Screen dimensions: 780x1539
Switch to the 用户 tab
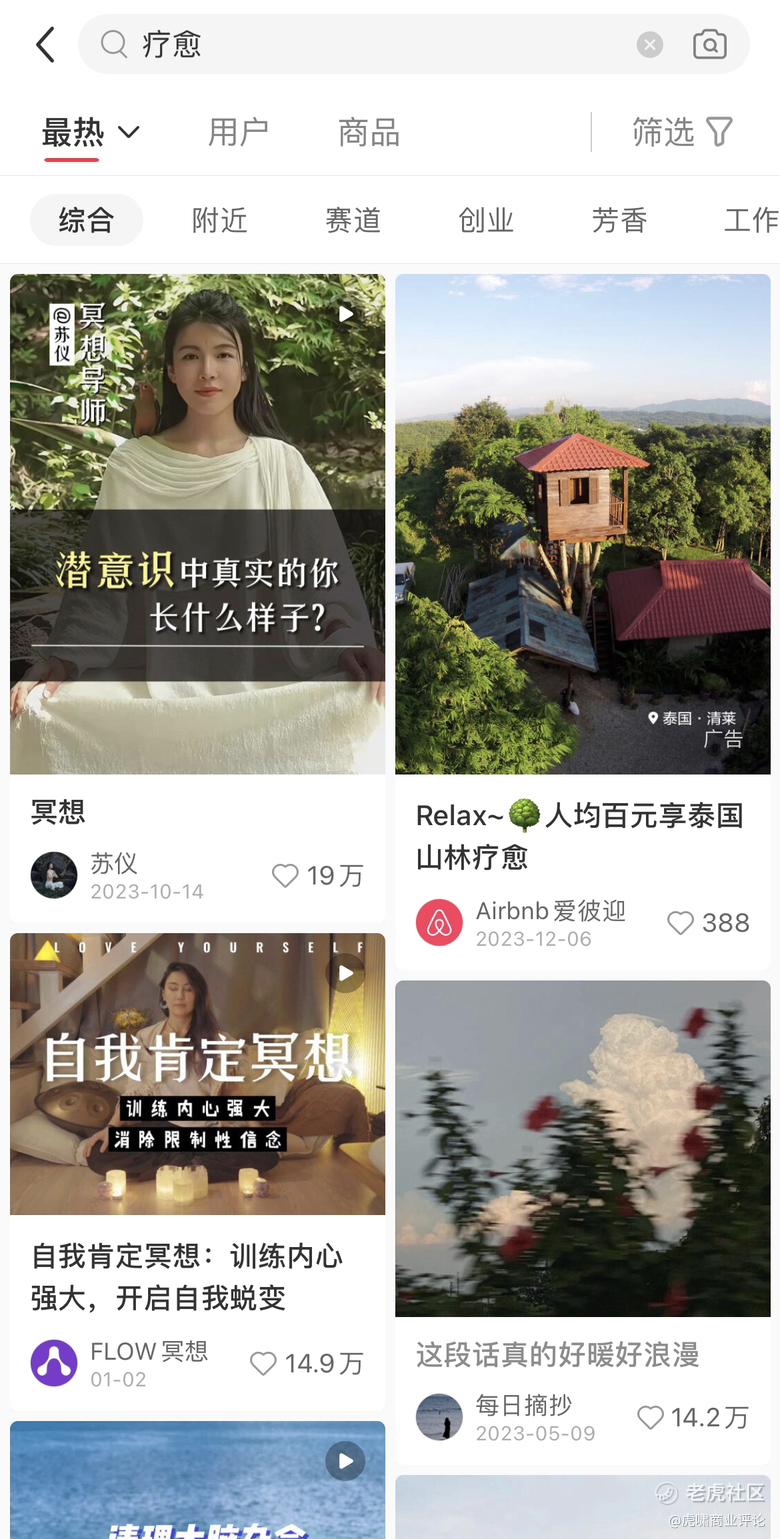pos(238,132)
